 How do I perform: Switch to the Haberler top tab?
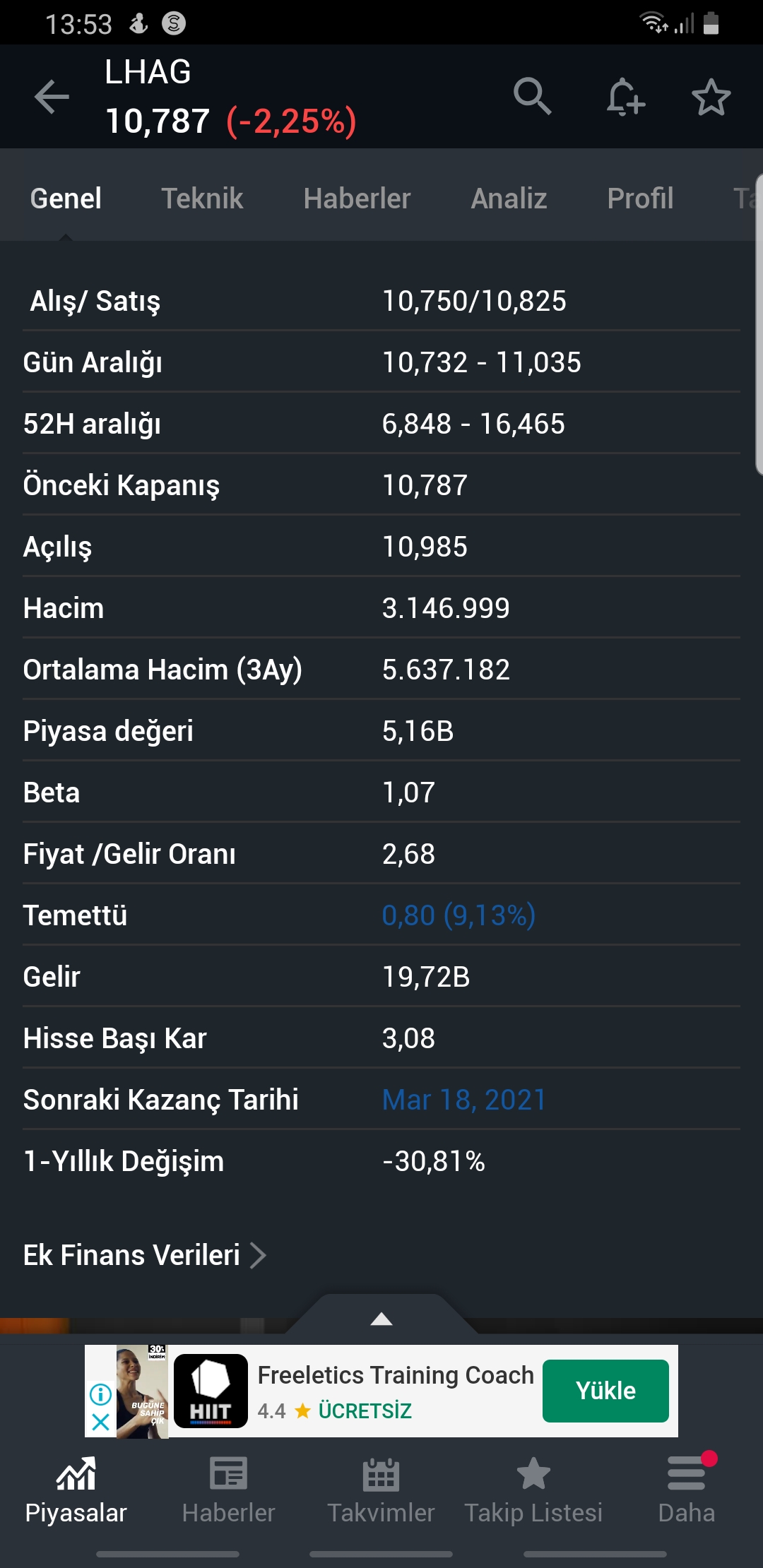tap(357, 198)
